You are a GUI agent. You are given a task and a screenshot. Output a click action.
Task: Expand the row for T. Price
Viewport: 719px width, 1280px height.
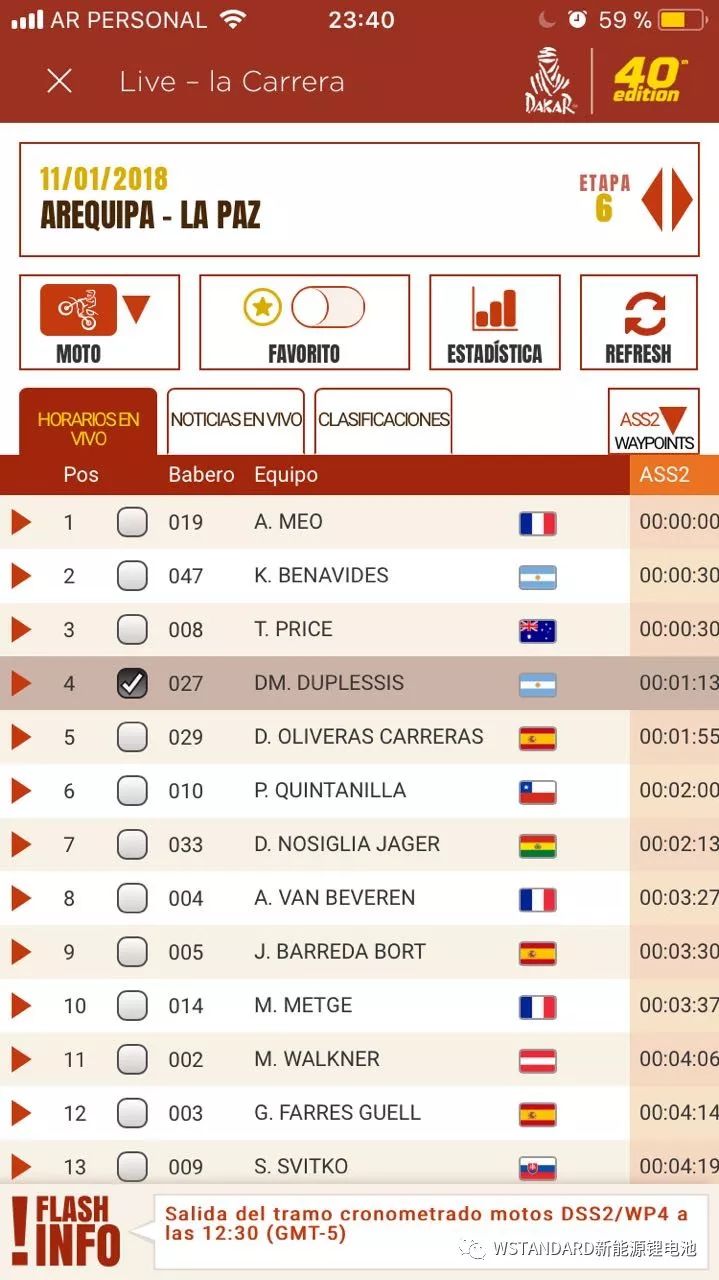coord(21,630)
